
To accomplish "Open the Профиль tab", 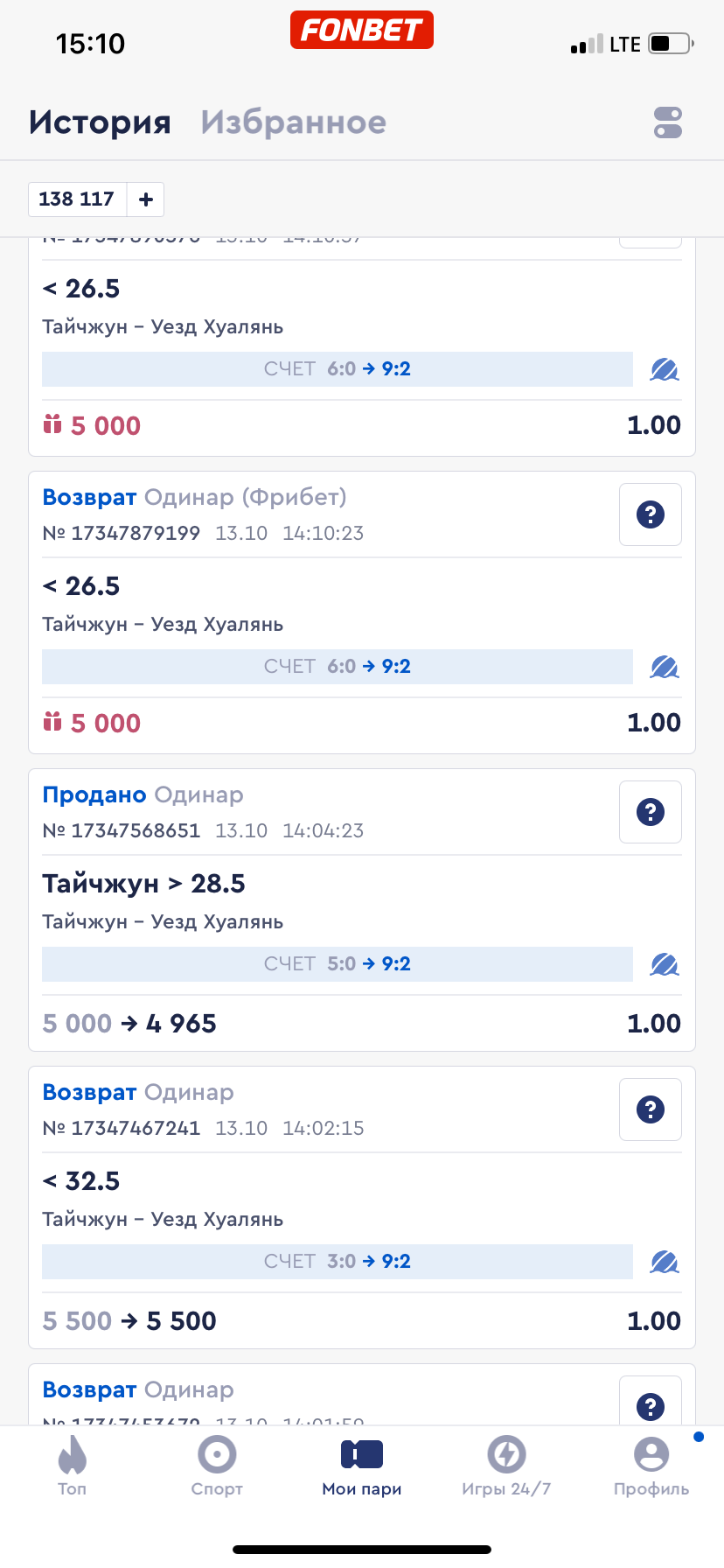I will coord(651,1466).
